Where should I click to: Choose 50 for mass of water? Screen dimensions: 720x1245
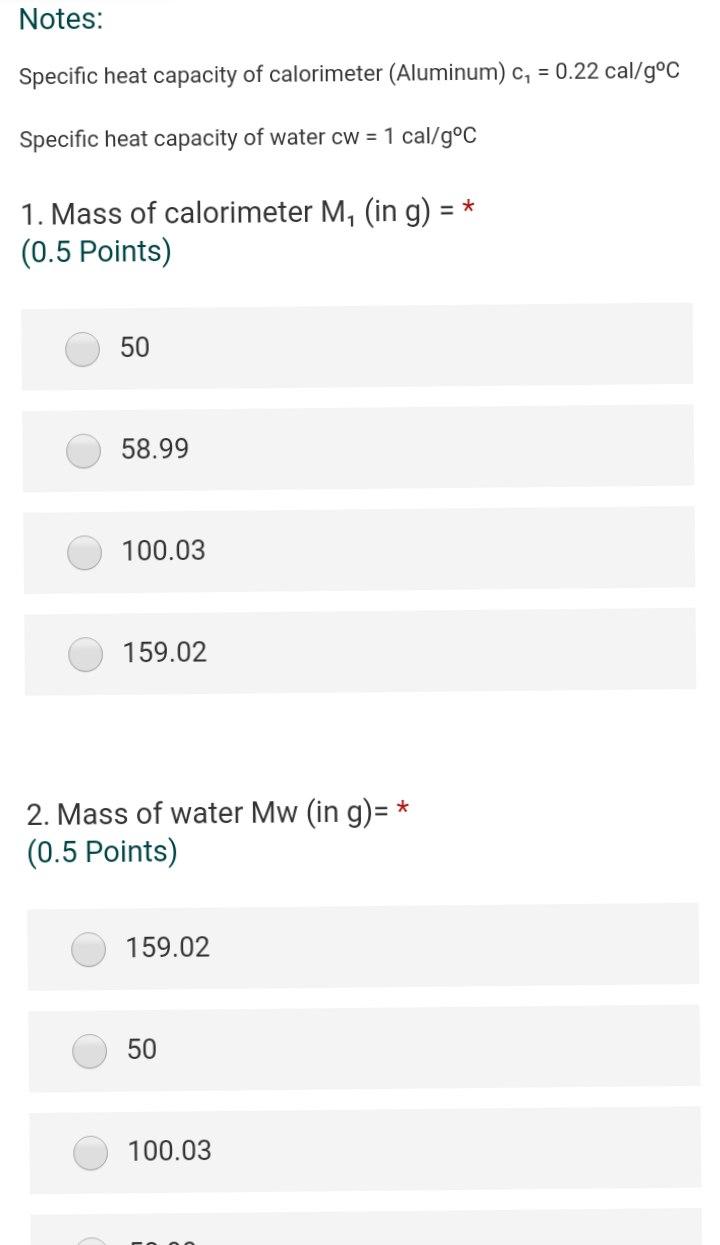click(x=90, y=1050)
